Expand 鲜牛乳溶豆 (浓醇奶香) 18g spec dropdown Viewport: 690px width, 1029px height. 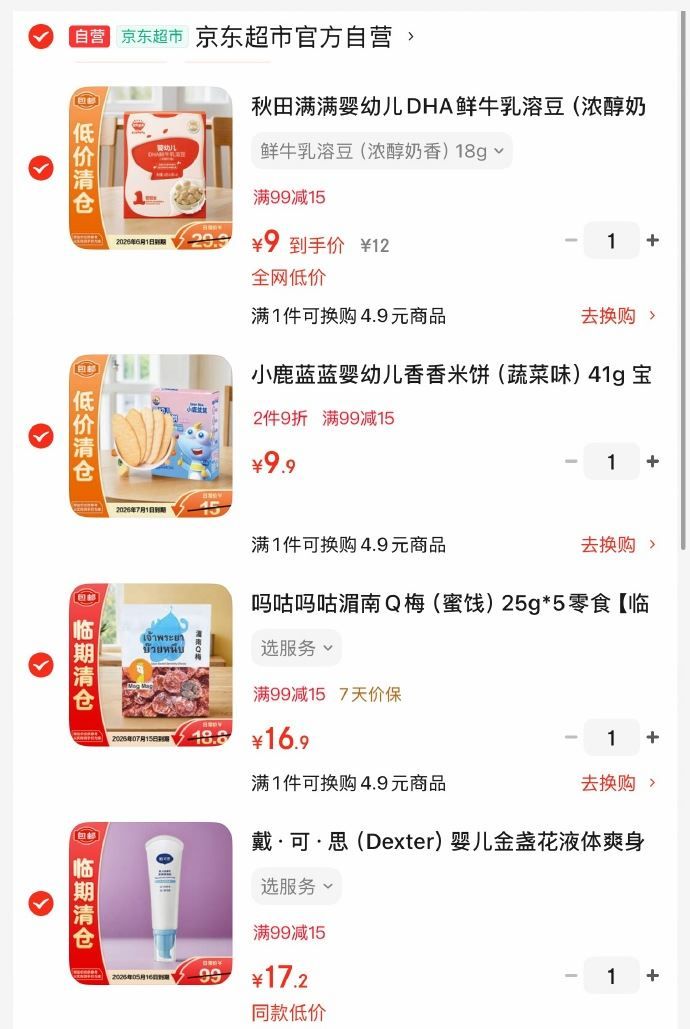(x=381, y=151)
